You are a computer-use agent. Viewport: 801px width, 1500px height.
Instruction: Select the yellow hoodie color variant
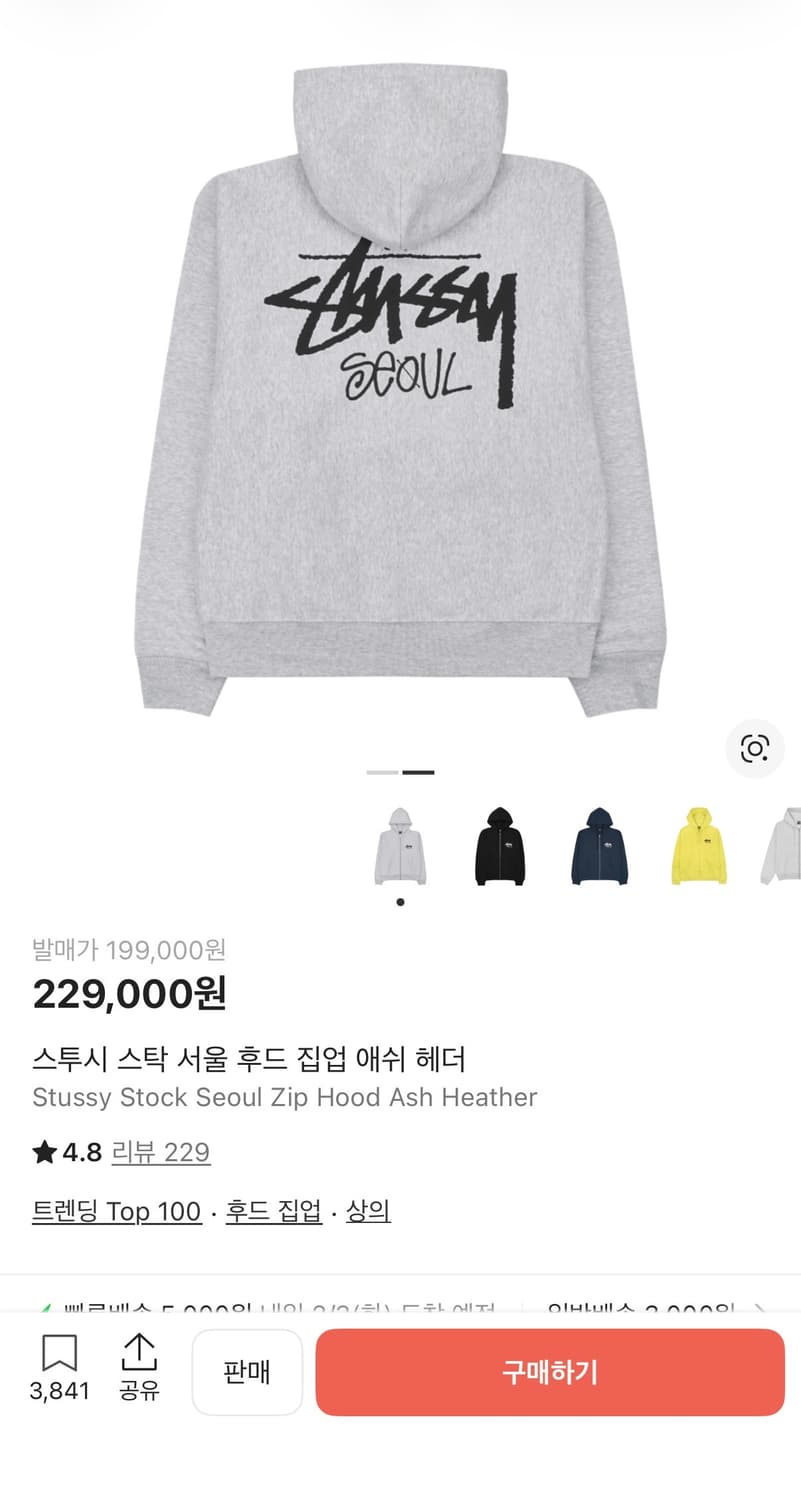click(698, 845)
